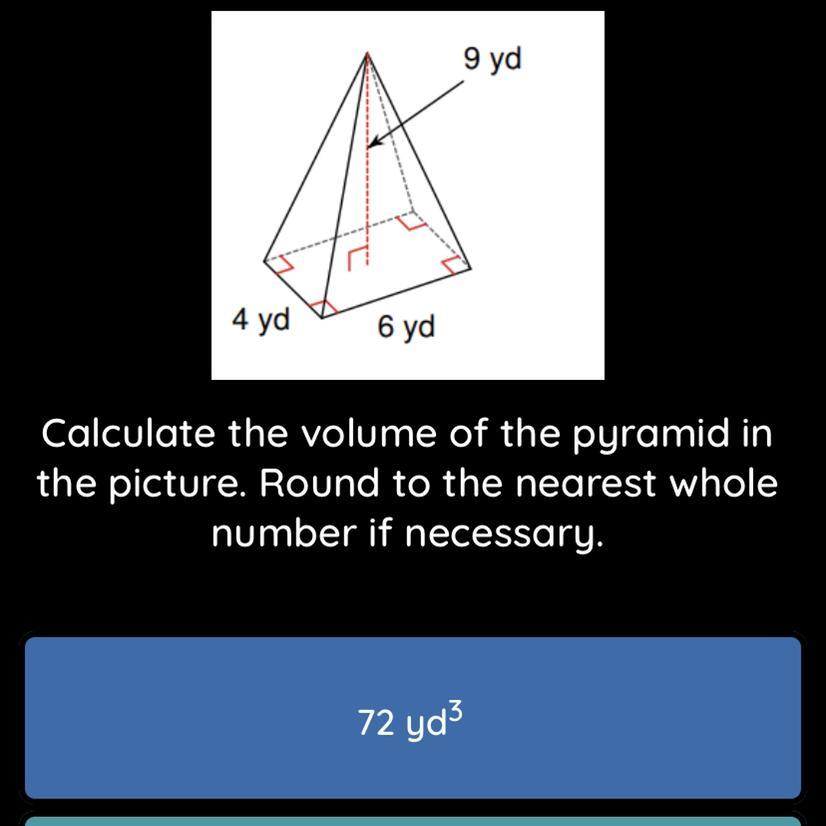Enlarge the pyramid diagram image
826x826 pixels.
[x=407, y=195]
